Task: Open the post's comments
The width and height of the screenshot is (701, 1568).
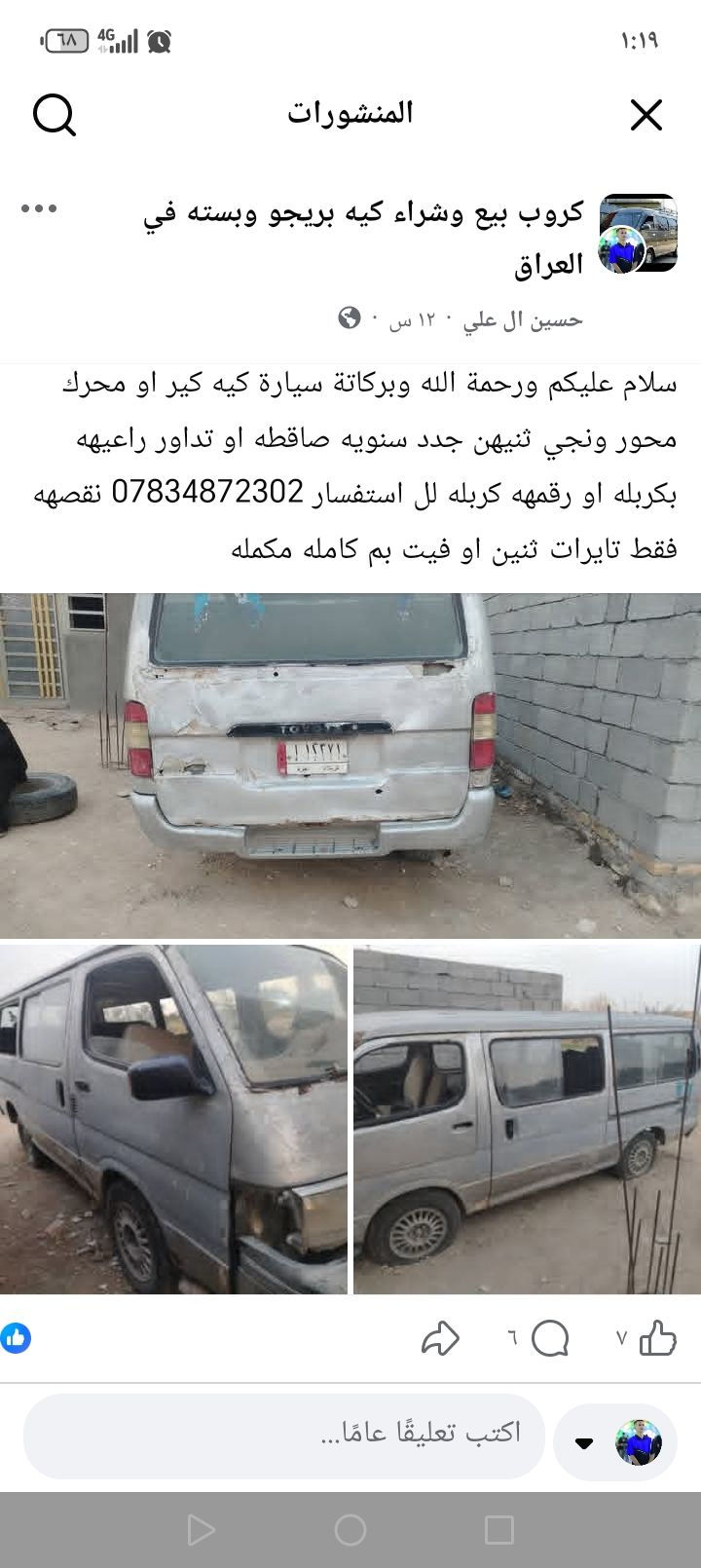Action: point(550,1338)
